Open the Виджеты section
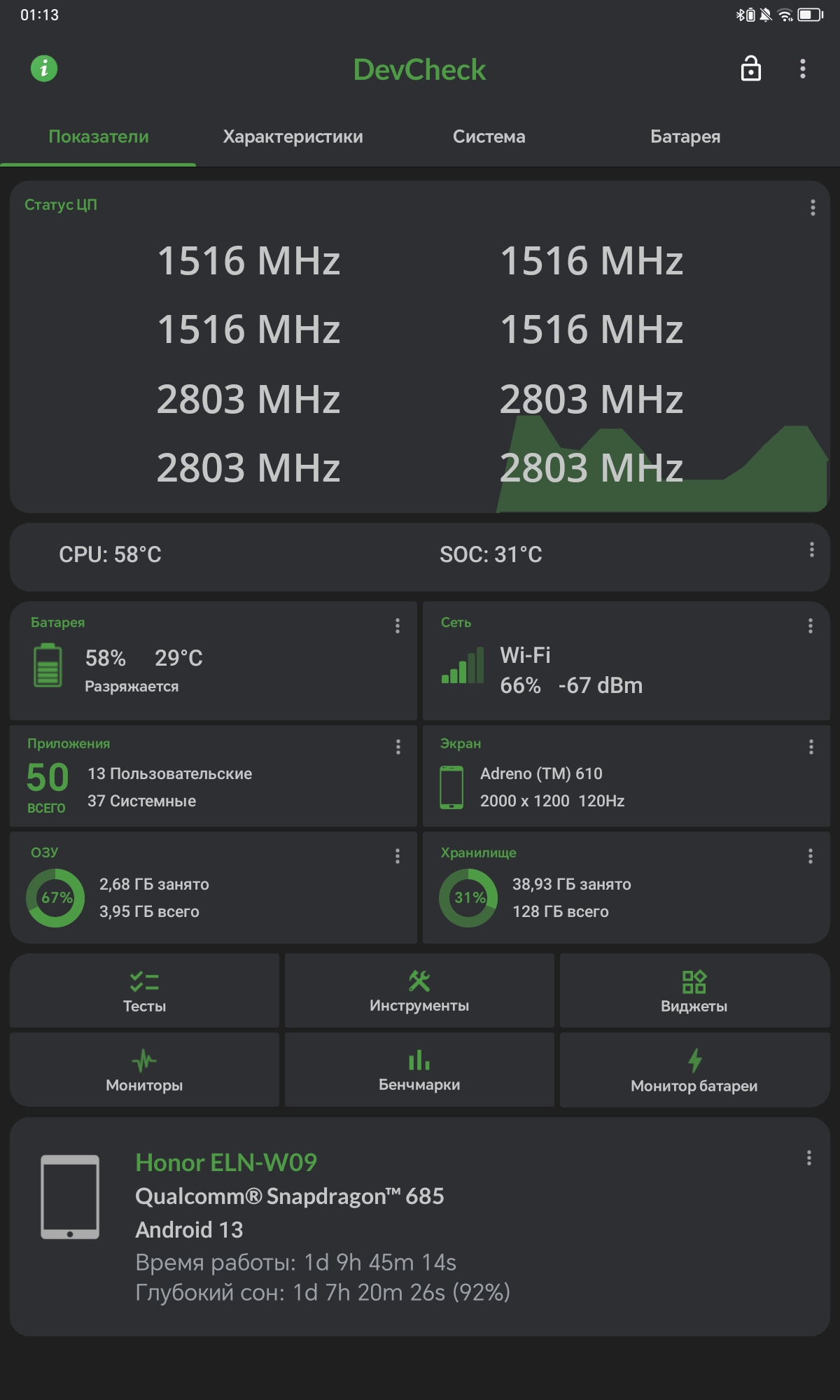 click(694, 990)
